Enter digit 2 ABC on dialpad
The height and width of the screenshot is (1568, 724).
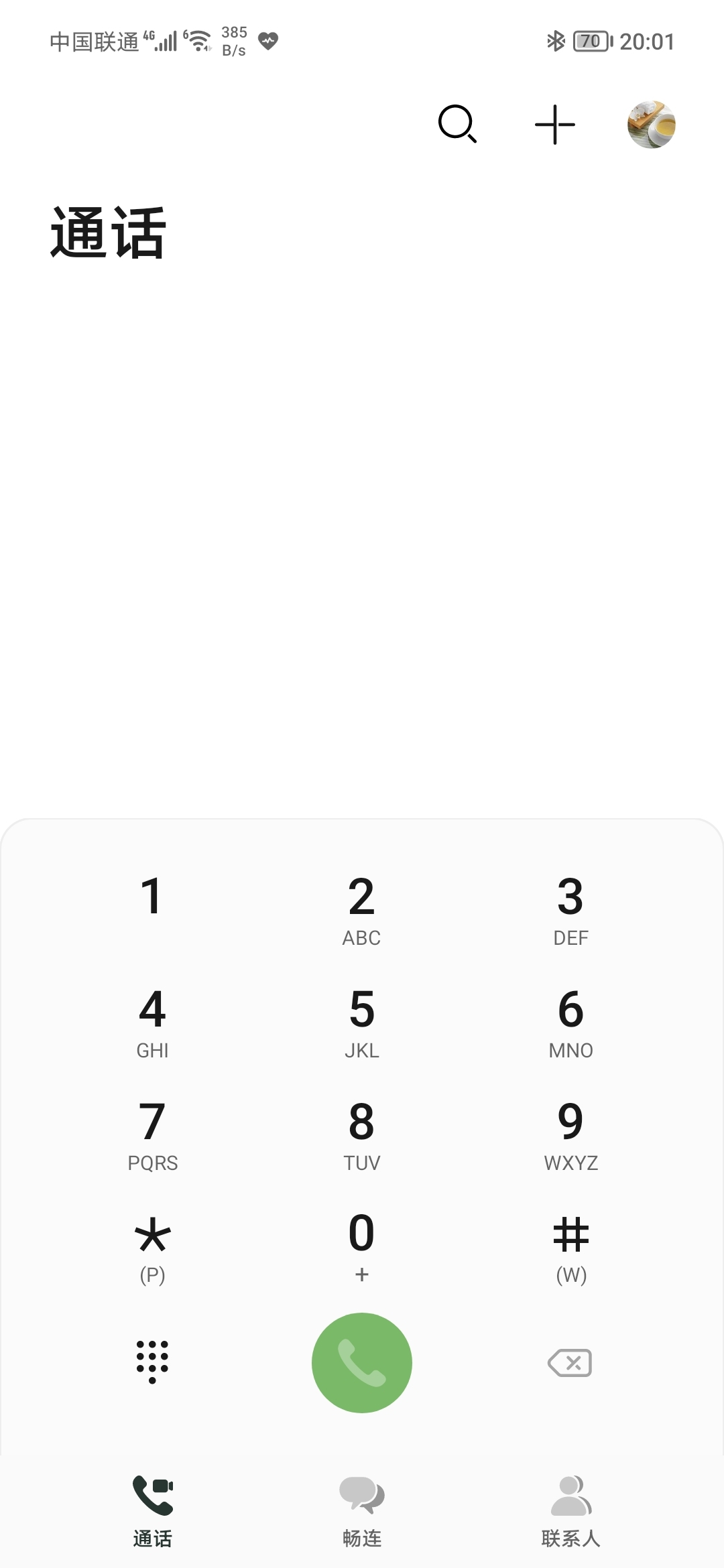click(361, 908)
